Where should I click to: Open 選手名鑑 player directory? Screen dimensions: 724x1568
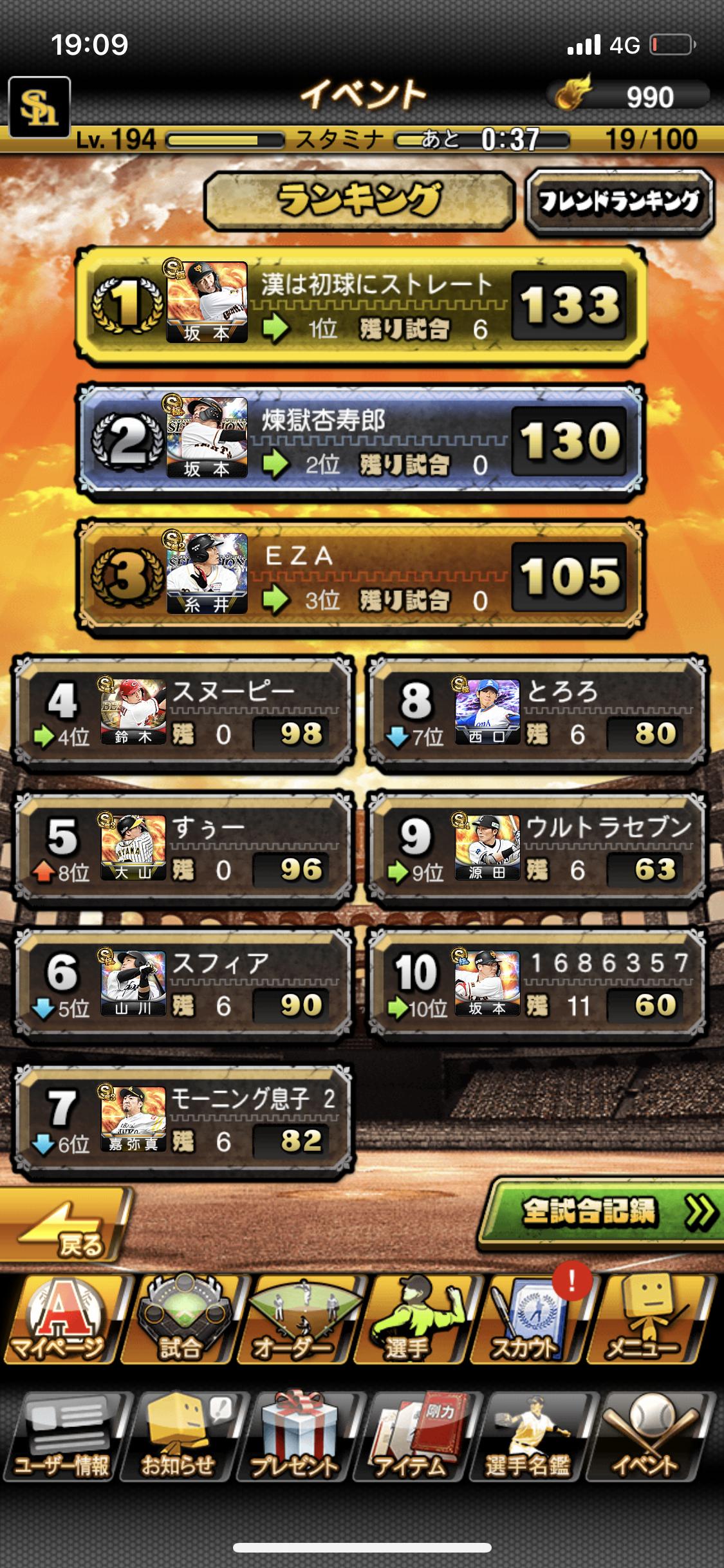tap(529, 1437)
